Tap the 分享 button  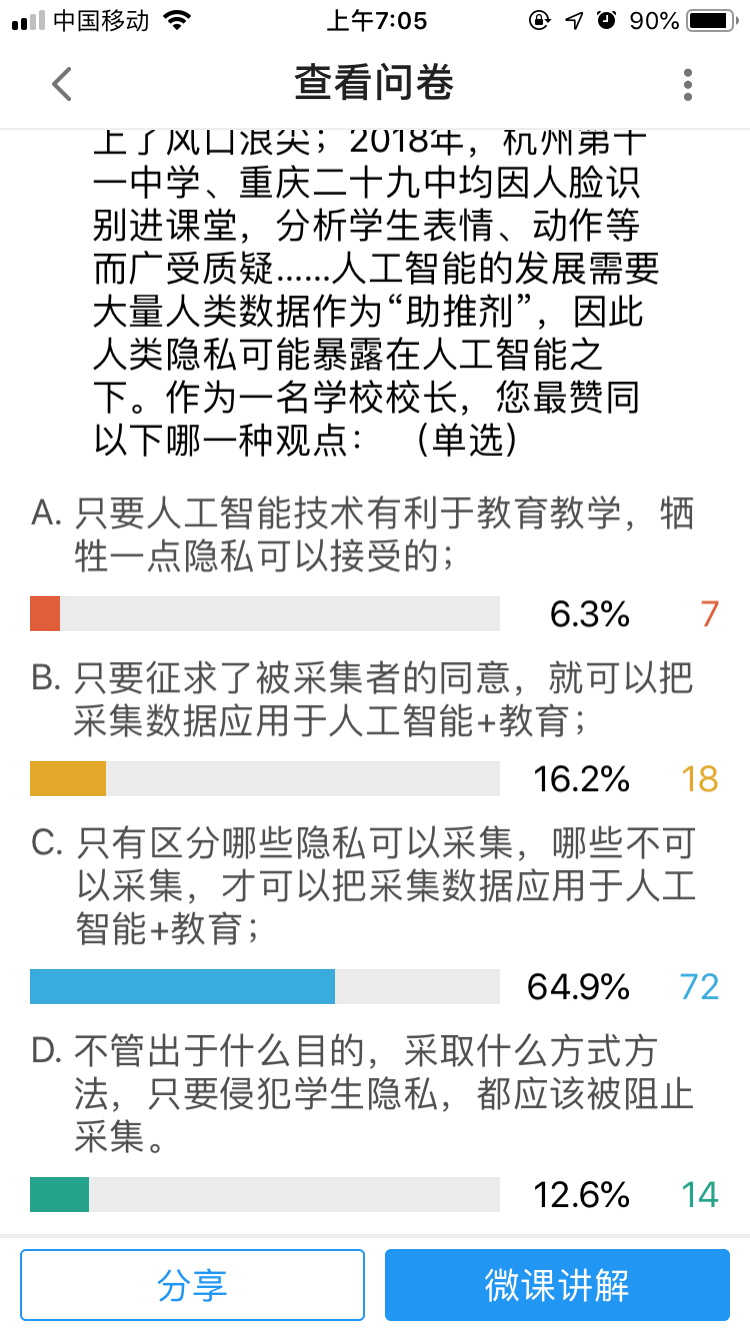192,1285
